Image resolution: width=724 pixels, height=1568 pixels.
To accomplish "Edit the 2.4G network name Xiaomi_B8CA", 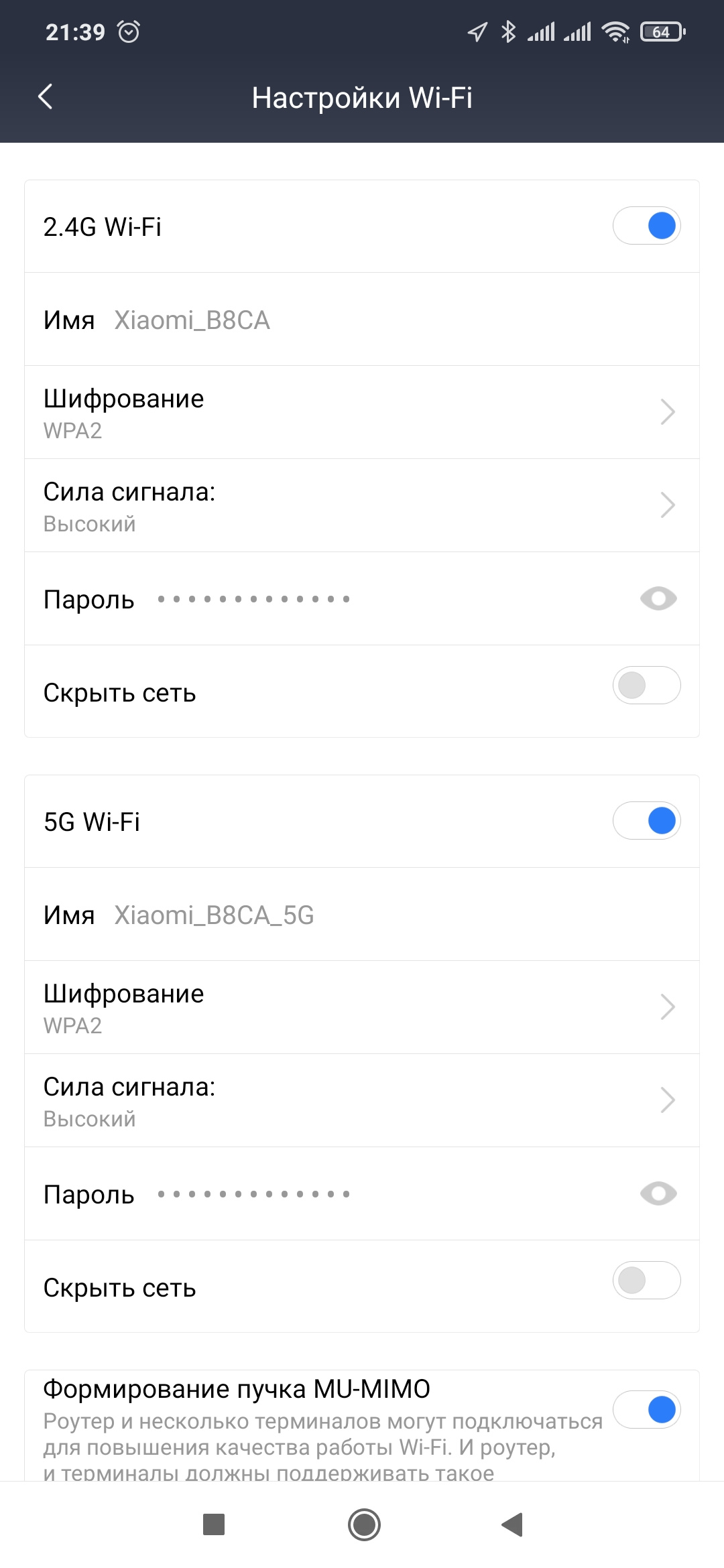I will click(192, 320).
